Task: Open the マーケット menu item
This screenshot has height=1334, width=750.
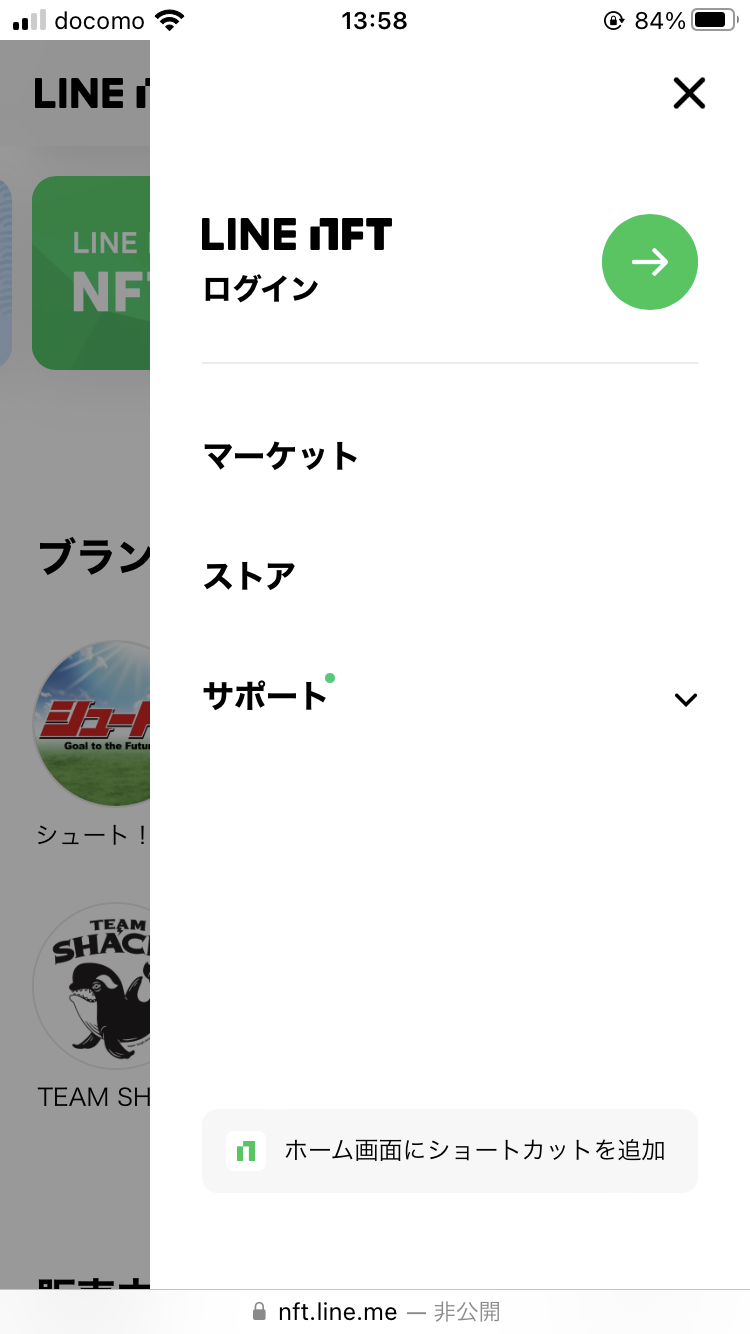Action: pos(280,455)
